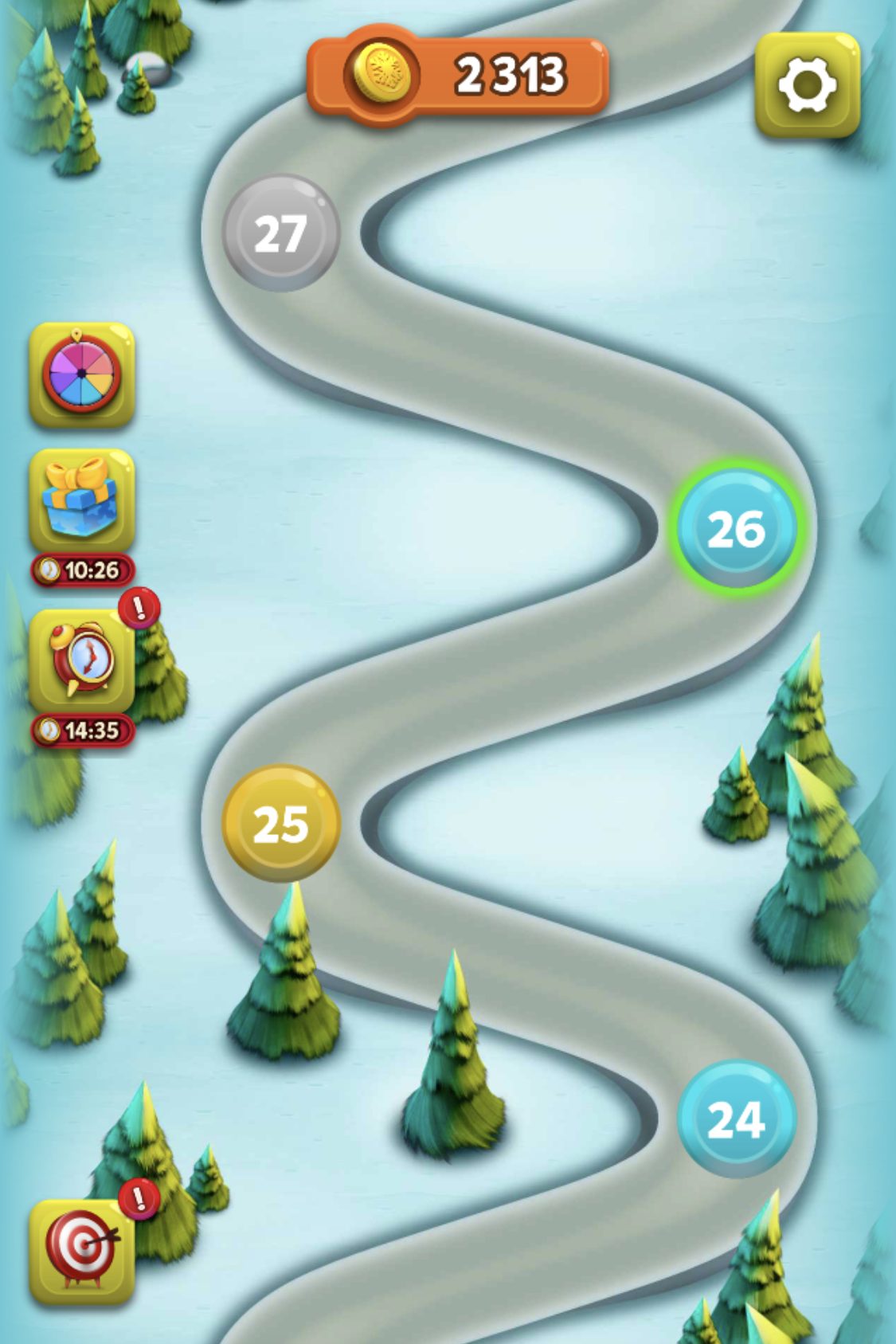
Task: Open the spin wheel bonus
Action: pyautogui.click(x=82, y=374)
